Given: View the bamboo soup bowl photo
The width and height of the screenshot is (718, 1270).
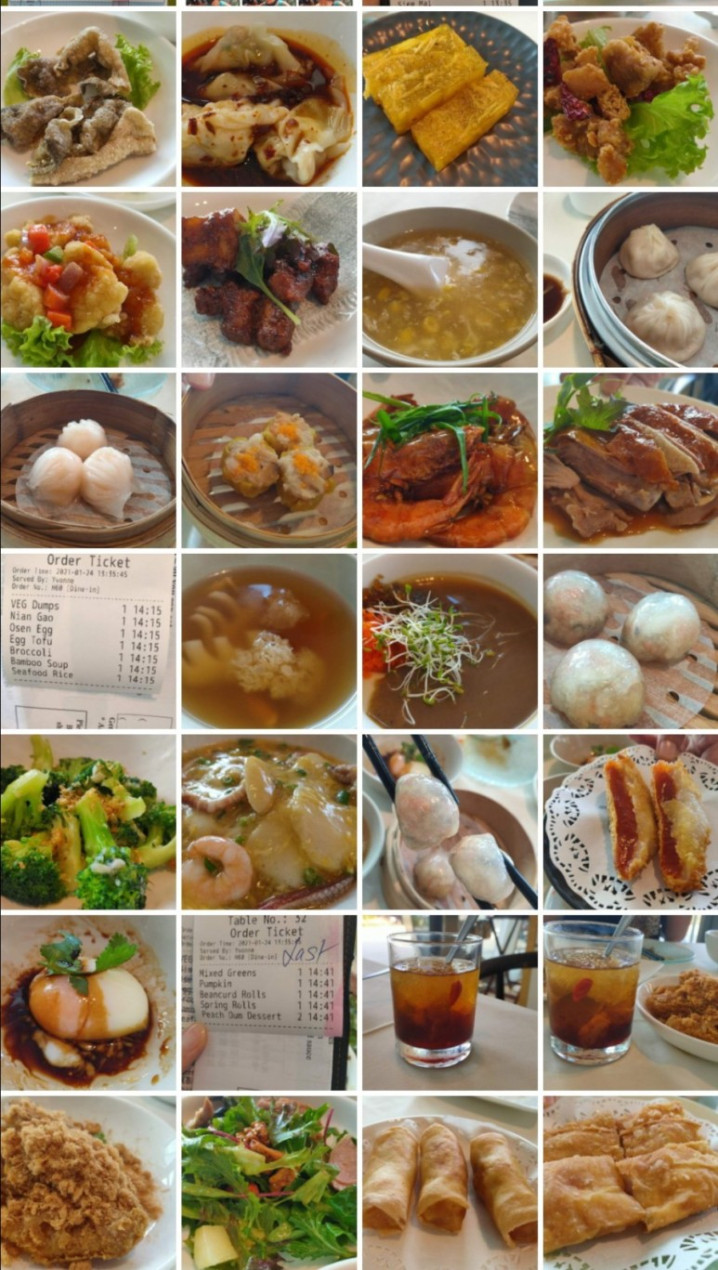Looking at the screenshot, I should click(x=268, y=640).
